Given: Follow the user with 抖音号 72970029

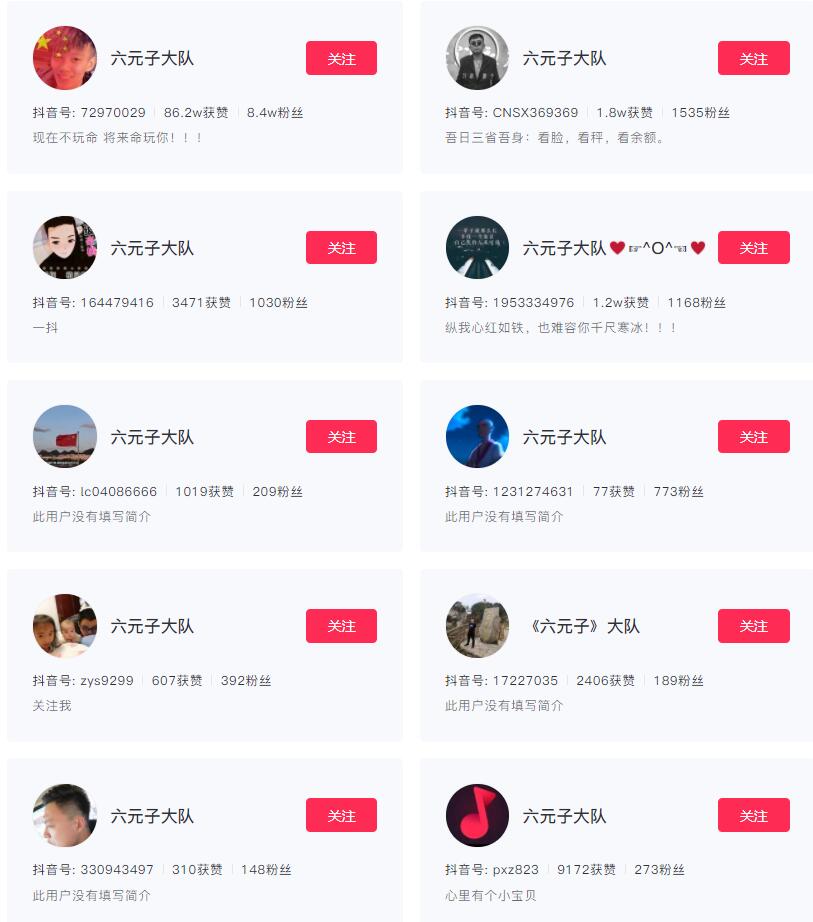Looking at the screenshot, I should click(341, 58).
